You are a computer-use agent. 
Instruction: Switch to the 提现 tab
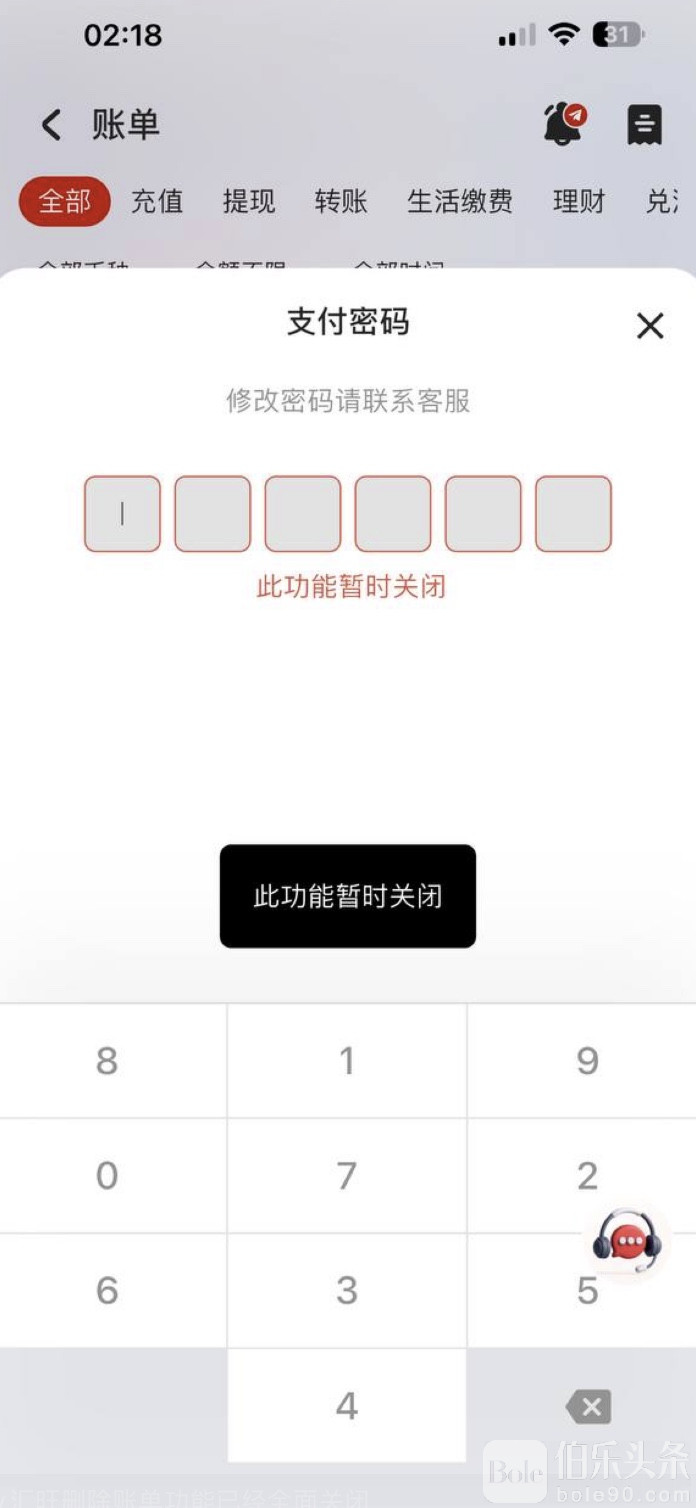pyautogui.click(x=248, y=201)
